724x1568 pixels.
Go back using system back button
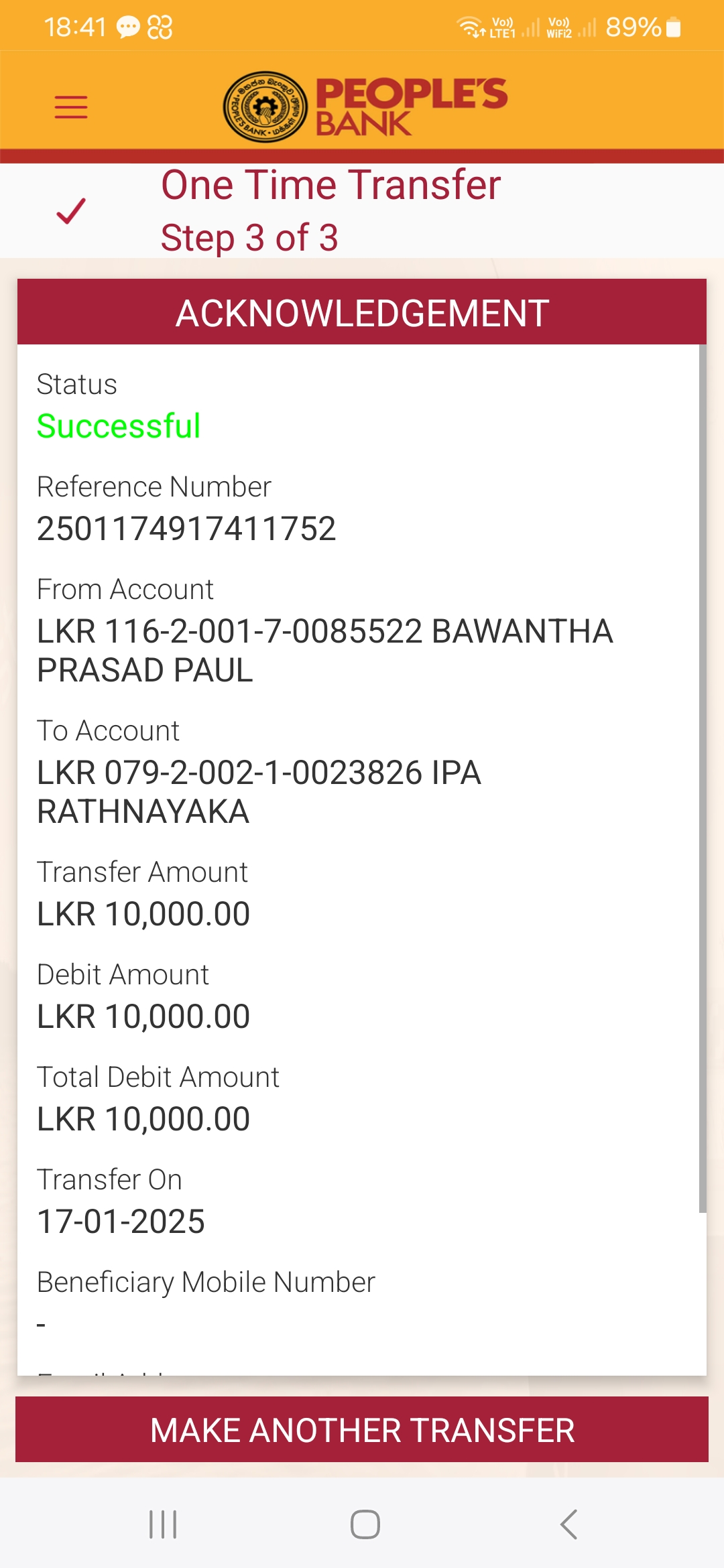click(x=568, y=1524)
